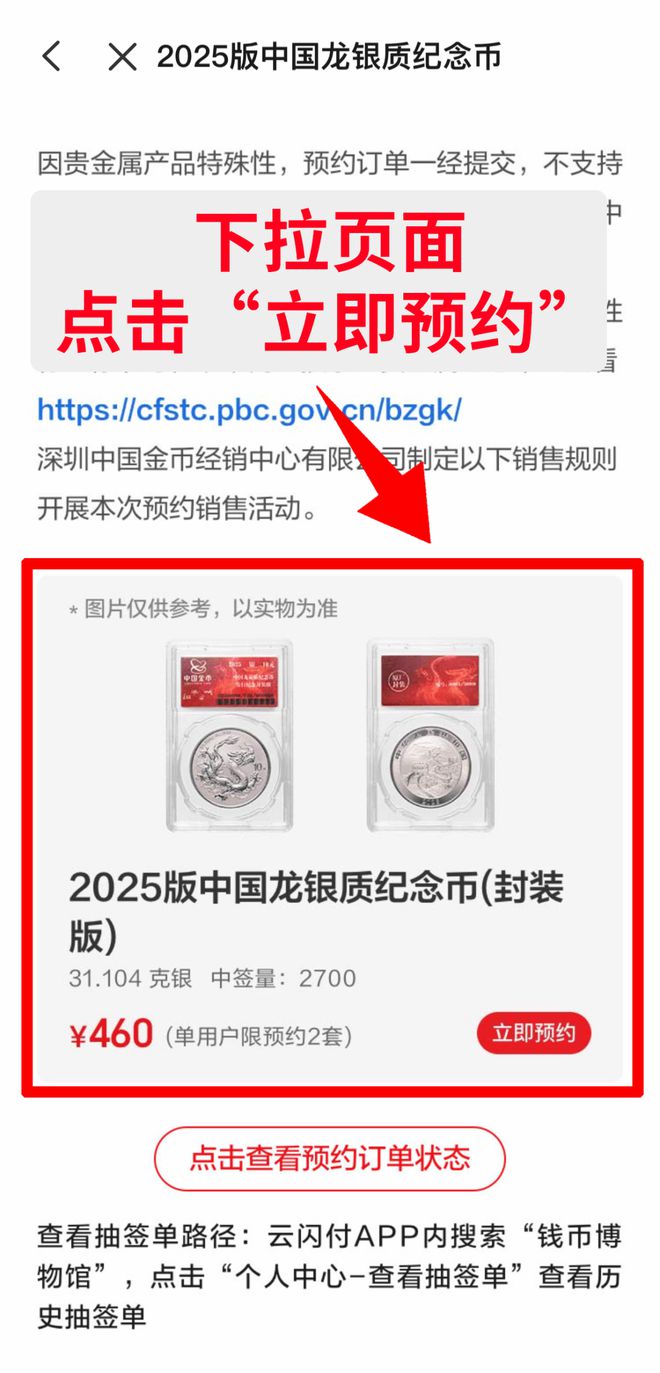
Task: Tap the 立即预约 button
Action: pyautogui.click(x=533, y=1033)
